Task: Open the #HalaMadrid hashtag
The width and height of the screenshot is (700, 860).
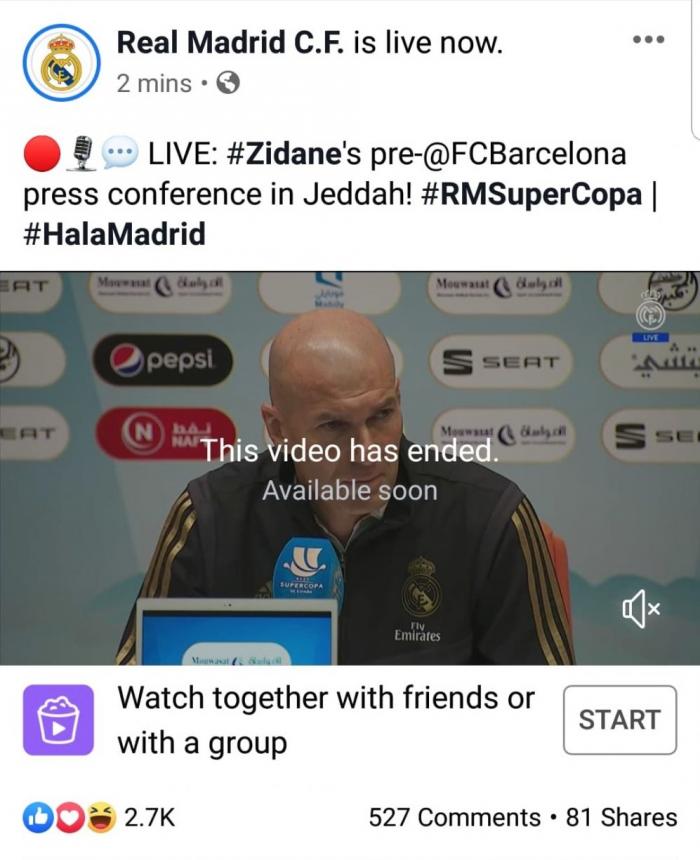Action: (x=114, y=234)
